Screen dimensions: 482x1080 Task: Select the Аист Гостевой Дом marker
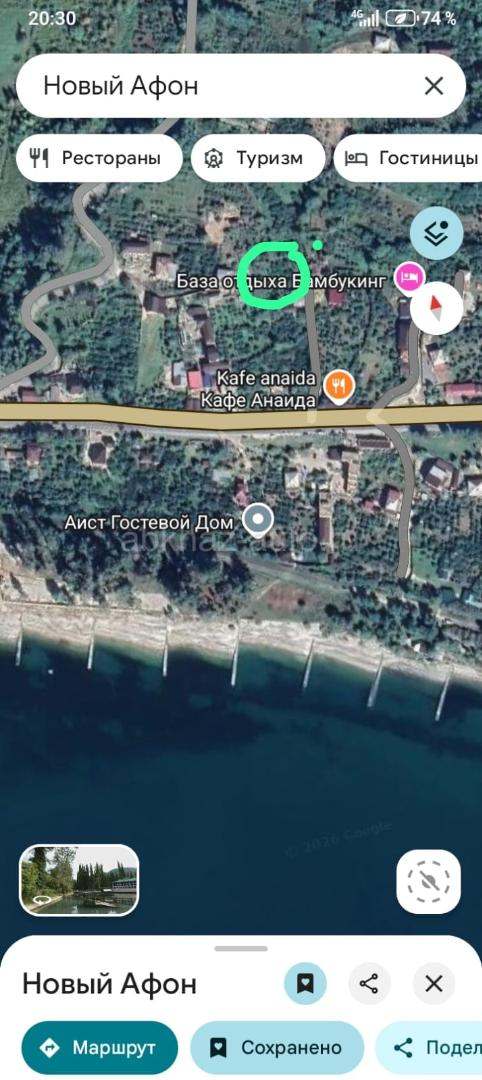(258, 521)
